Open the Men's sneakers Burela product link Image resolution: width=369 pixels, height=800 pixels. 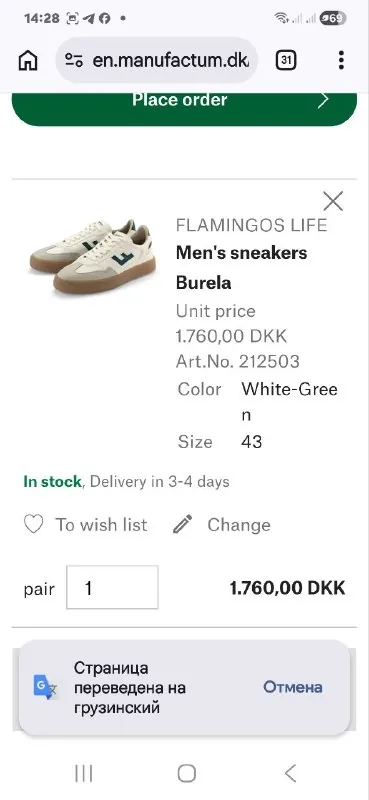tap(241, 268)
